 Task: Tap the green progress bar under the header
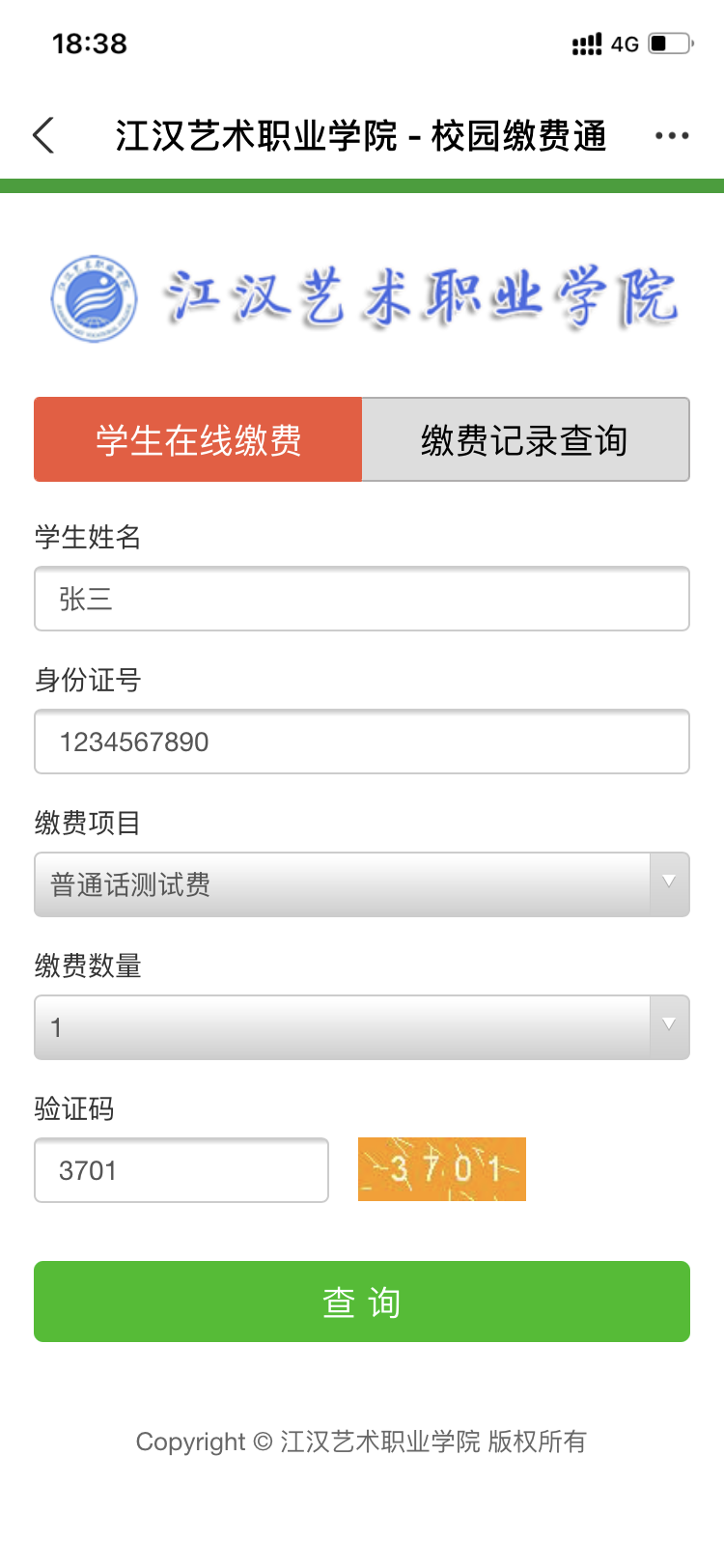[x=362, y=181]
